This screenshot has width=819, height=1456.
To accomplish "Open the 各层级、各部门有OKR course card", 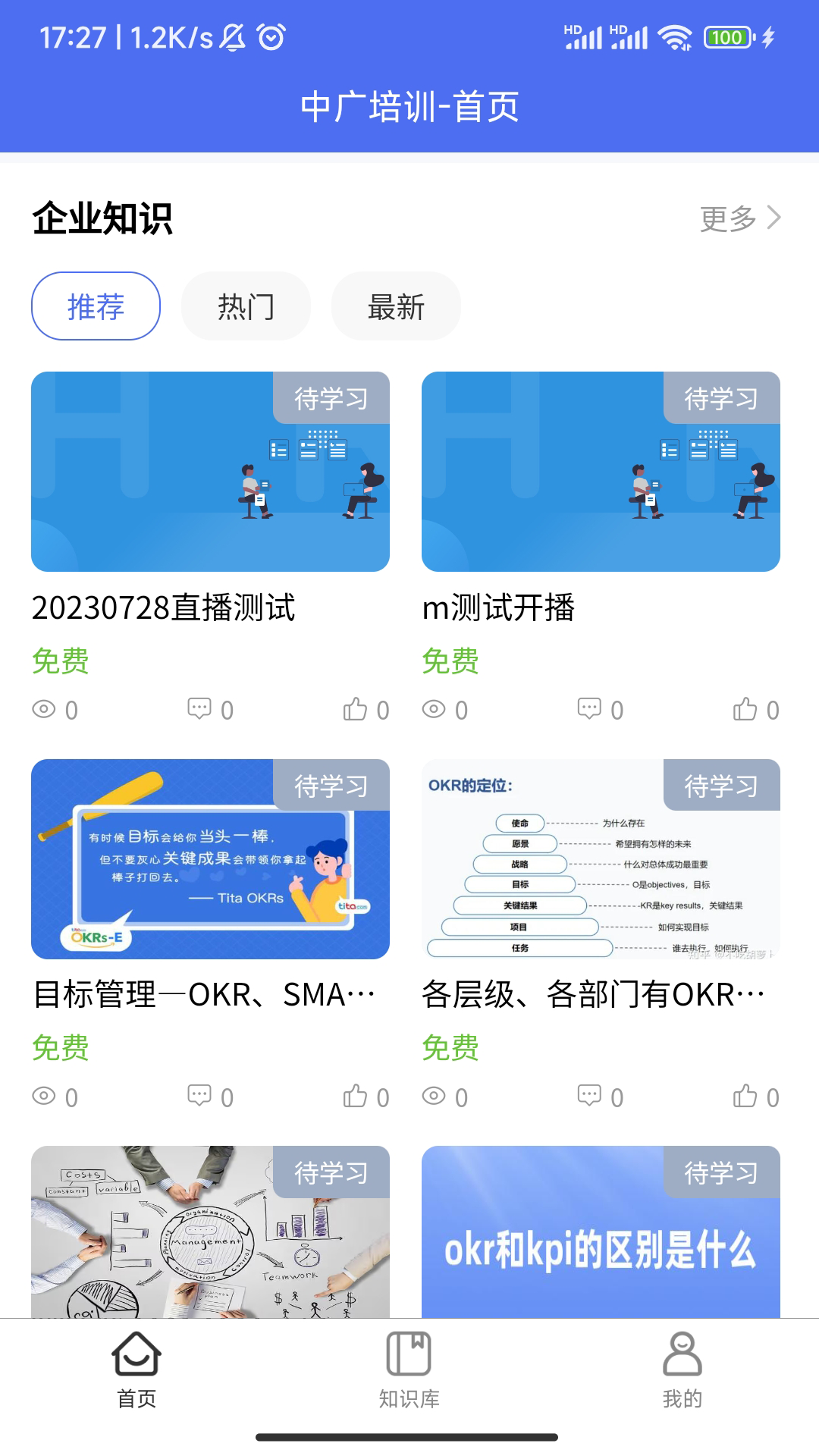I will click(x=601, y=859).
